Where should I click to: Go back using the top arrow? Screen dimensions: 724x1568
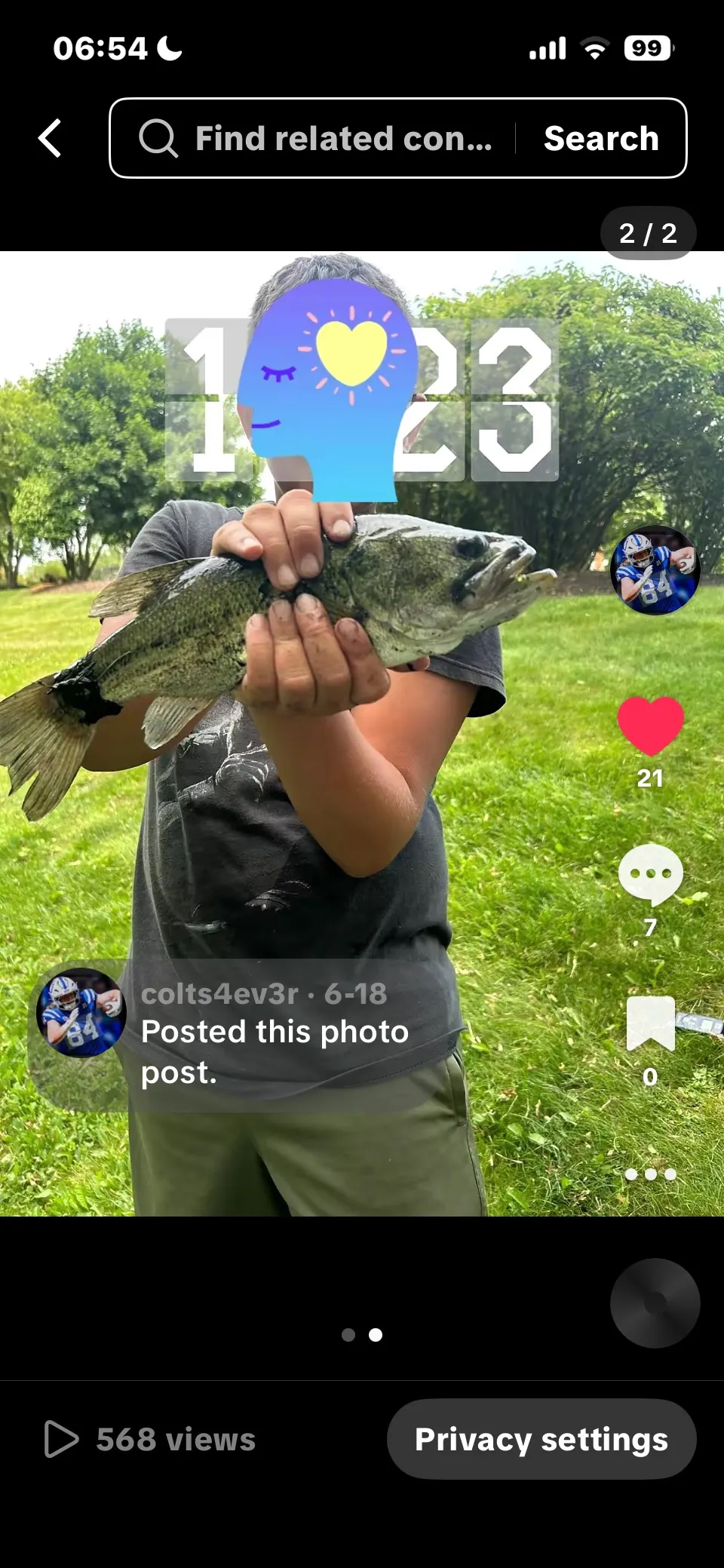coord(51,139)
